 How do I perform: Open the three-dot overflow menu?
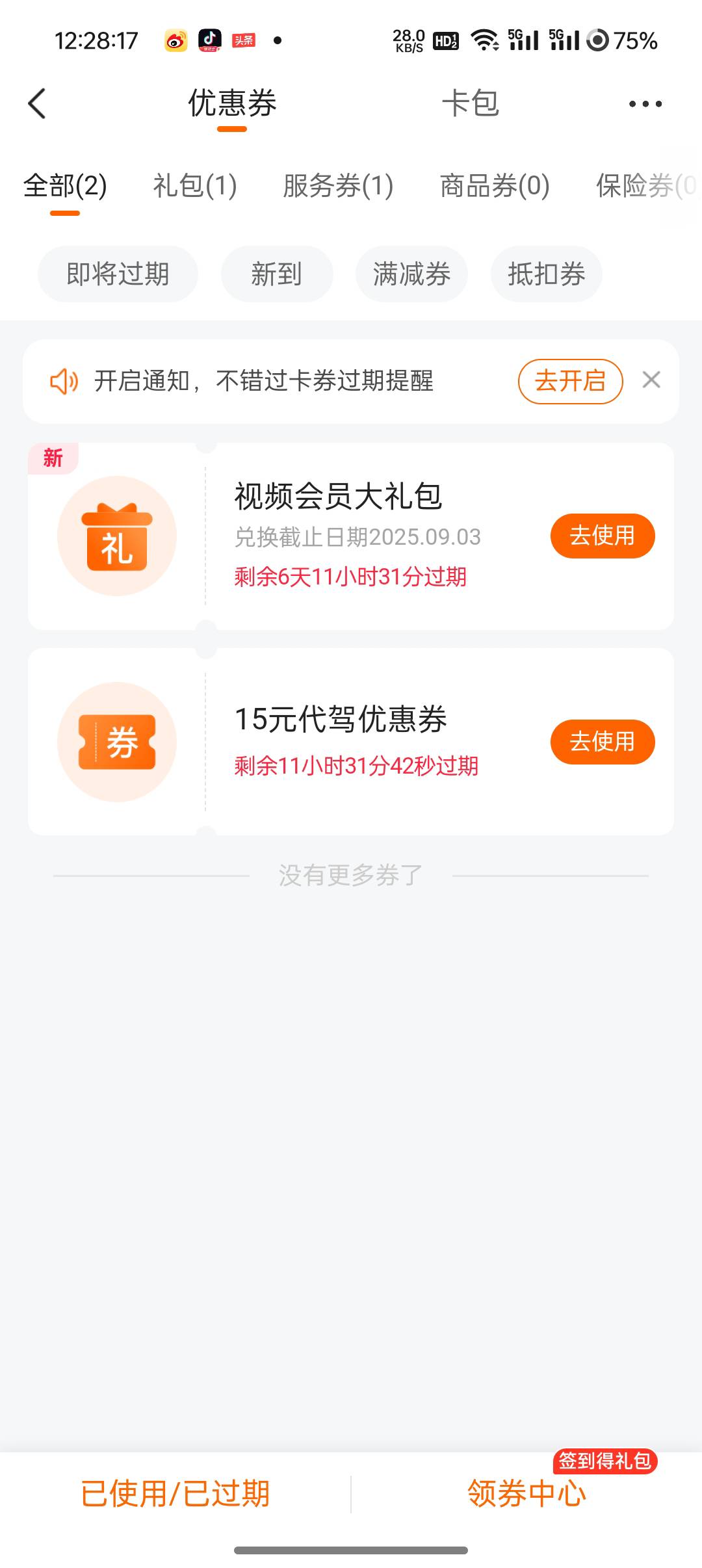tap(645, 104)
